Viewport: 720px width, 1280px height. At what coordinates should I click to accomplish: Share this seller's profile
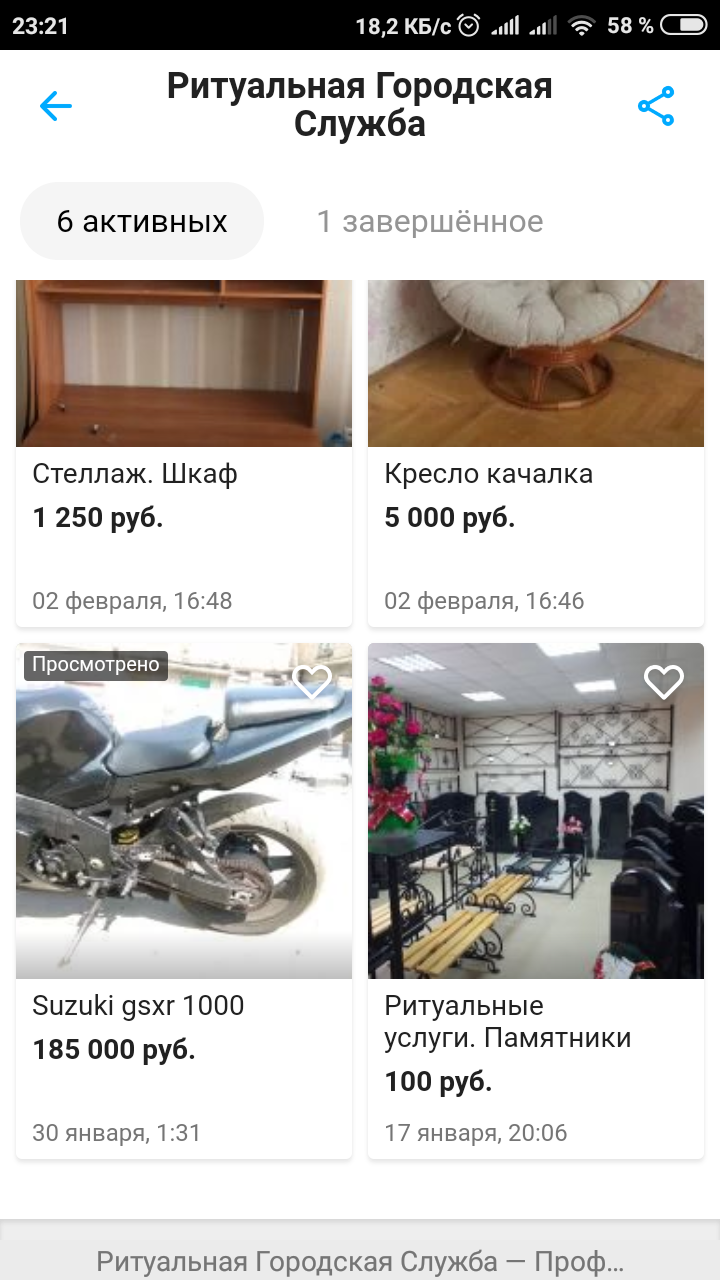tap(656, 106)
